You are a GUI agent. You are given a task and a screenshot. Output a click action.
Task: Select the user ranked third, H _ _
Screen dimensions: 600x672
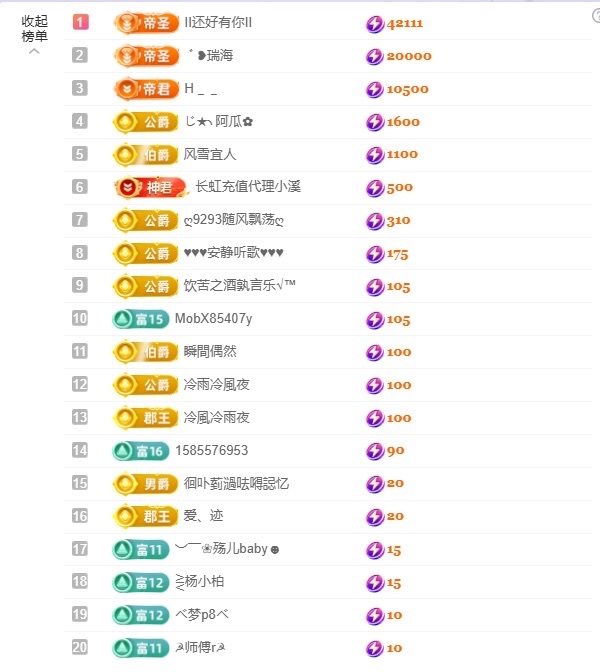[201, 89]
